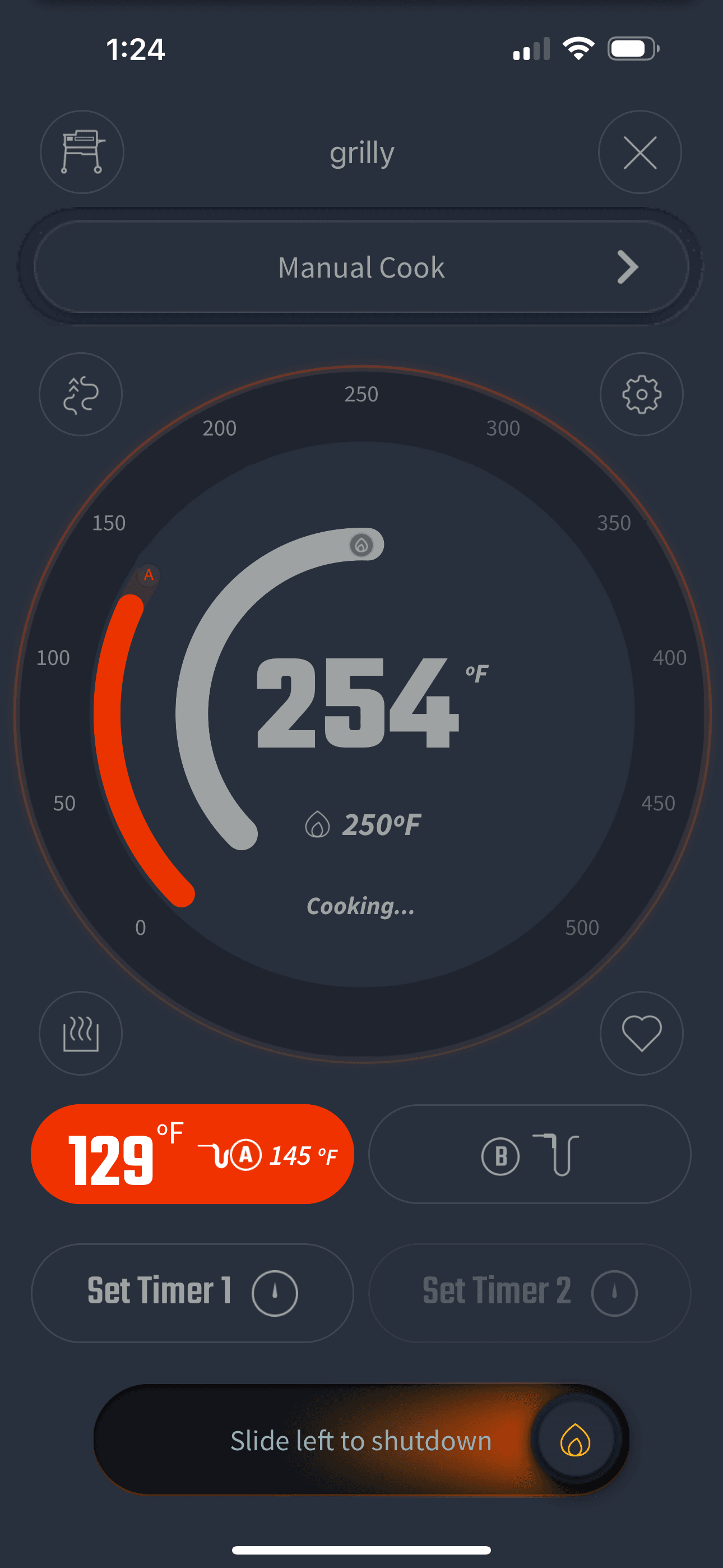
Task: Open the smoke settings icon
Action: coord(81,394)
